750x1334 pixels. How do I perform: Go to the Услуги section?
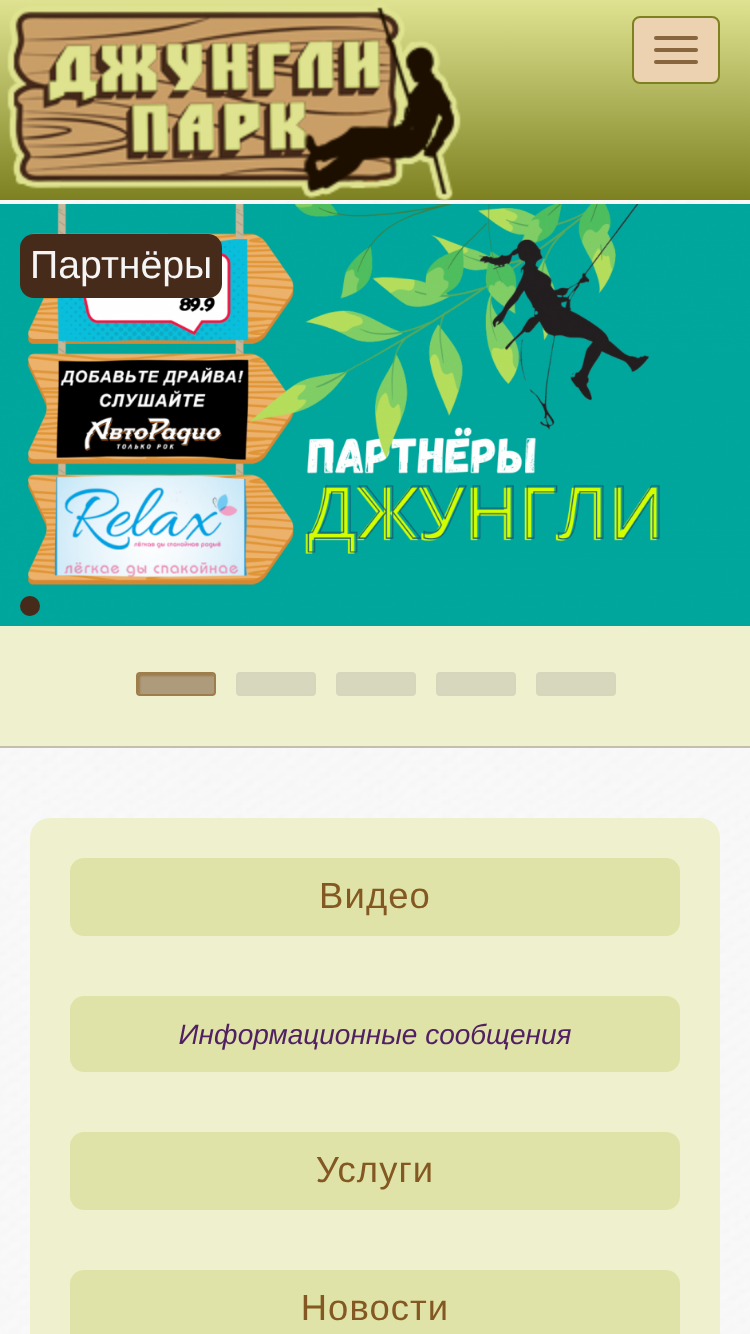[375, 1171]
